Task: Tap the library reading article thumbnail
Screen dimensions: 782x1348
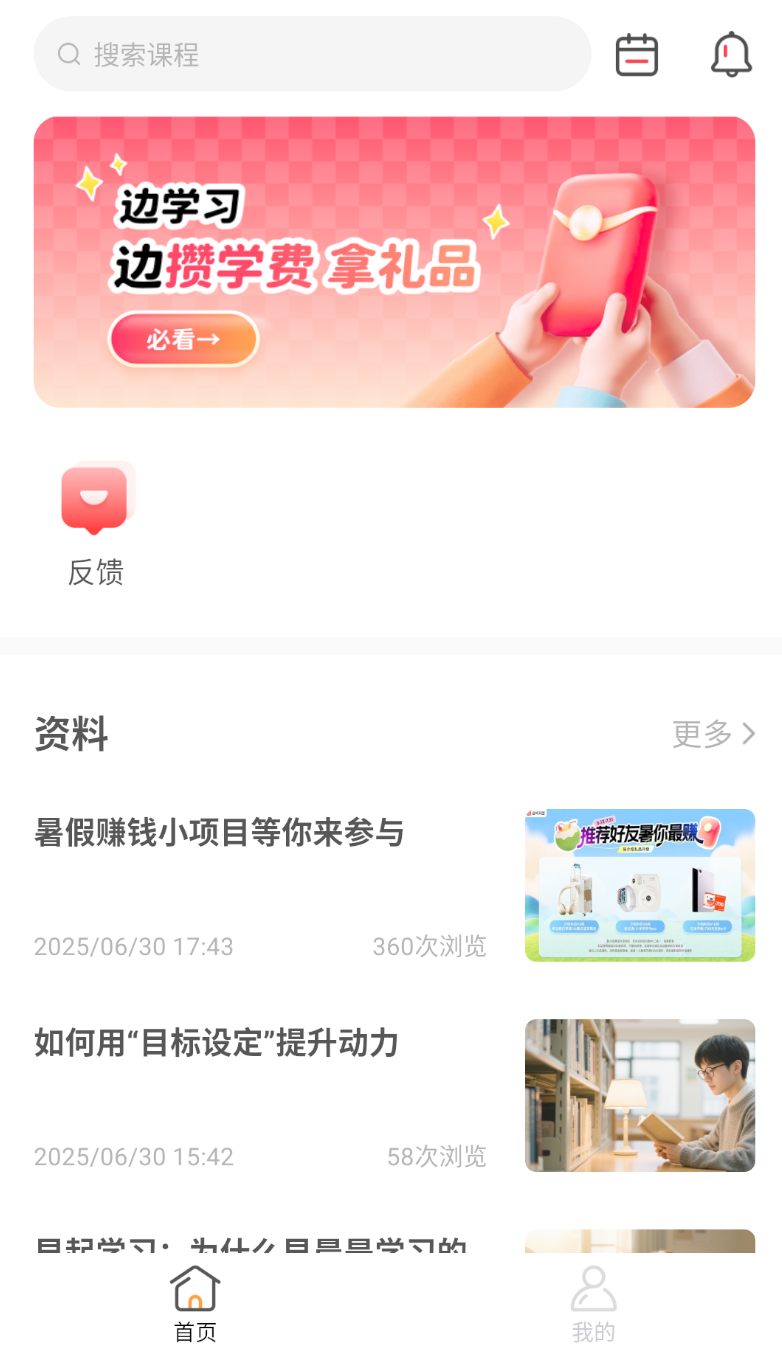Action: (639, 1095)
